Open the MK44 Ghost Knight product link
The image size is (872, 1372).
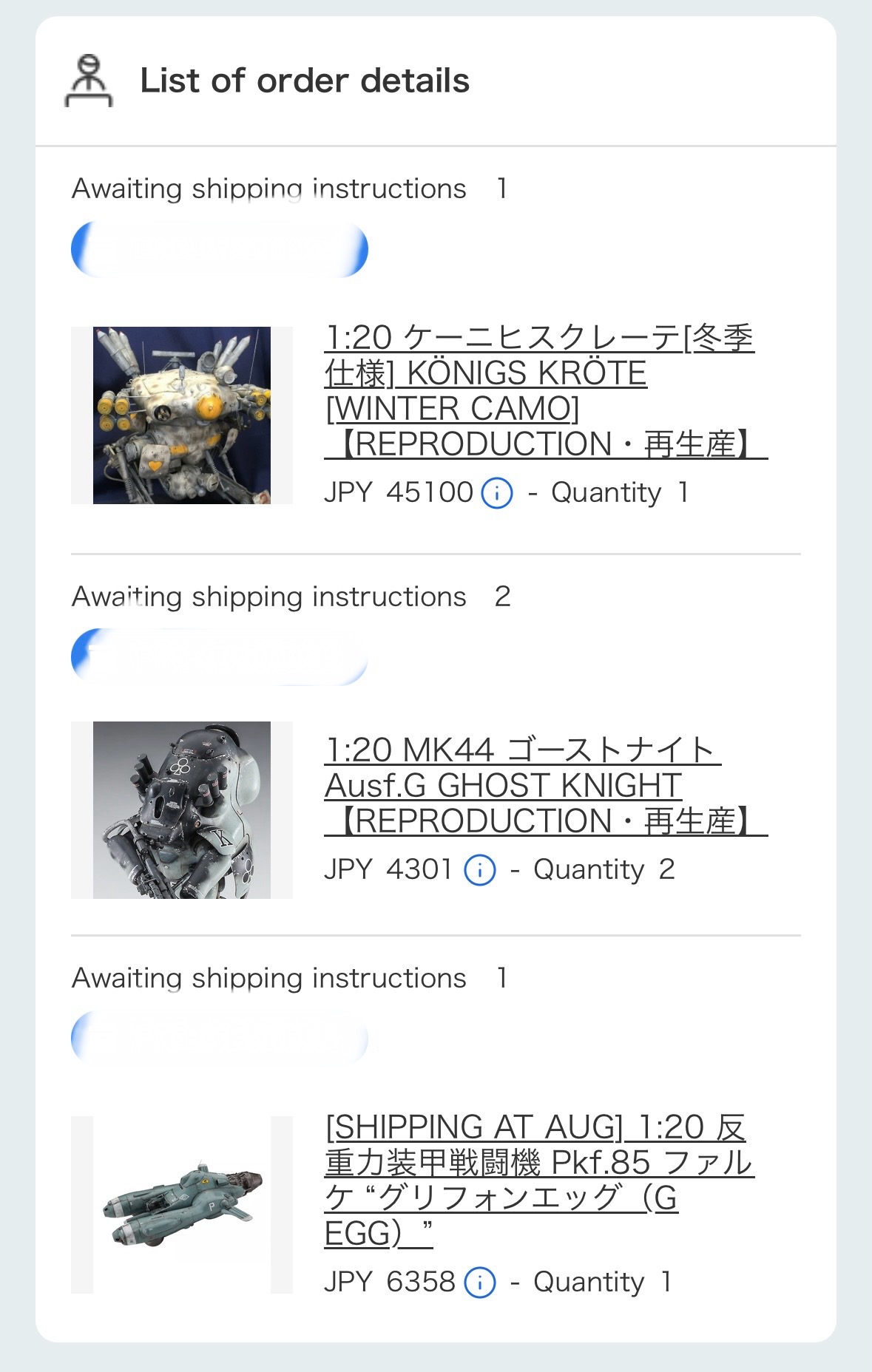click(x=546, y=786)
